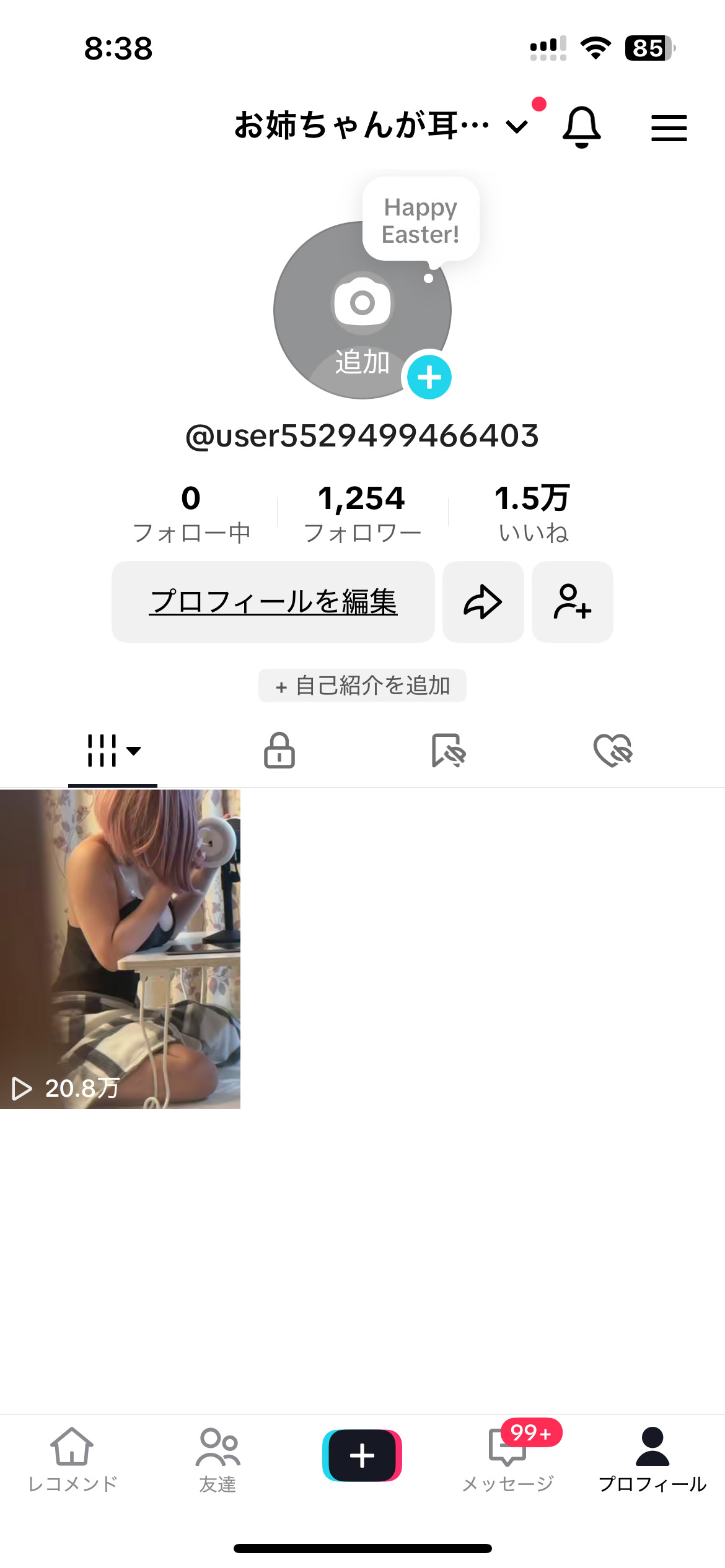725x1568 pixels.
Task: Switch to the liked videos tab
Action: 612,751
